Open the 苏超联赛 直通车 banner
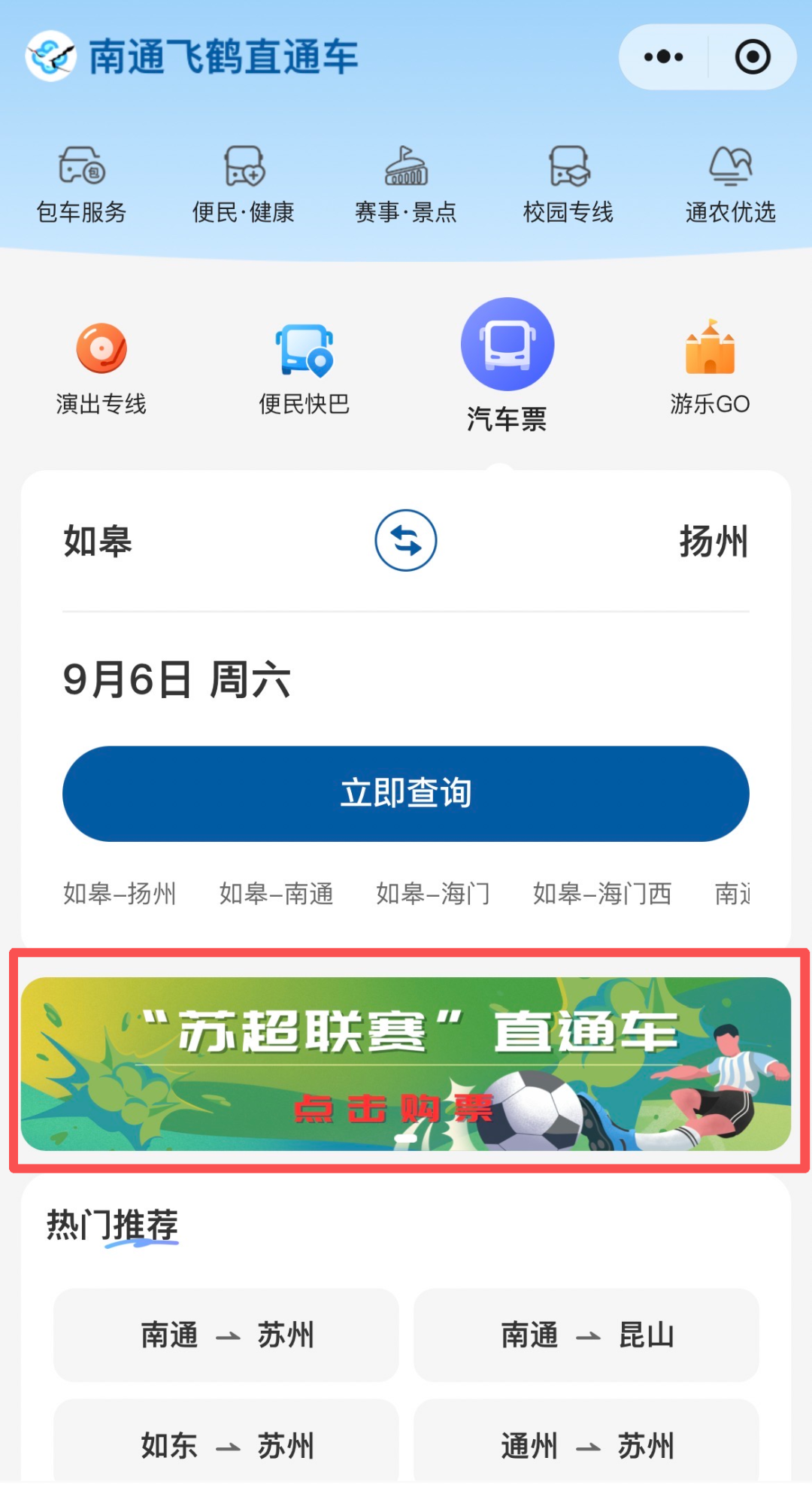 [x=406, y=1064]
